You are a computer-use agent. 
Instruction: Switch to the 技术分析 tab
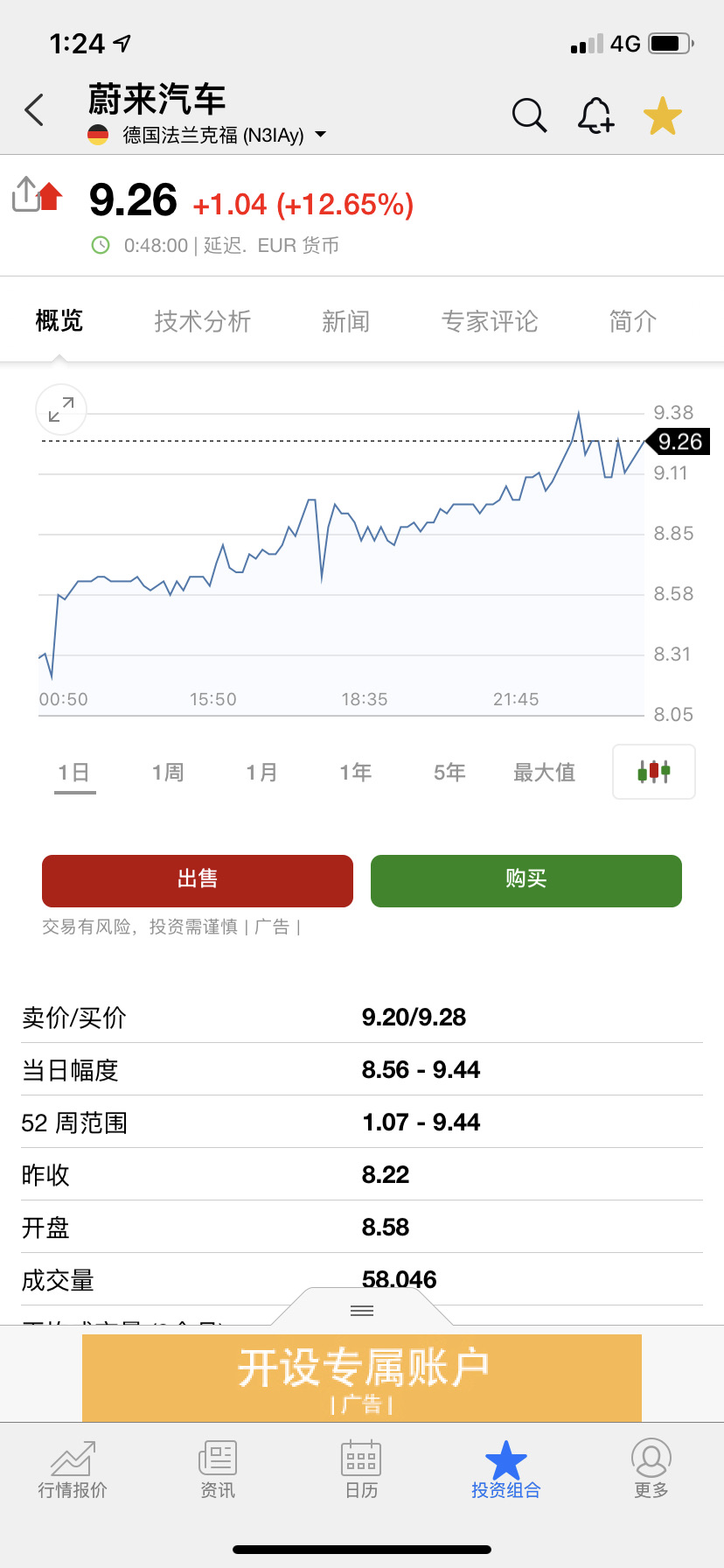pyautogui.click(x=203, y=321)
